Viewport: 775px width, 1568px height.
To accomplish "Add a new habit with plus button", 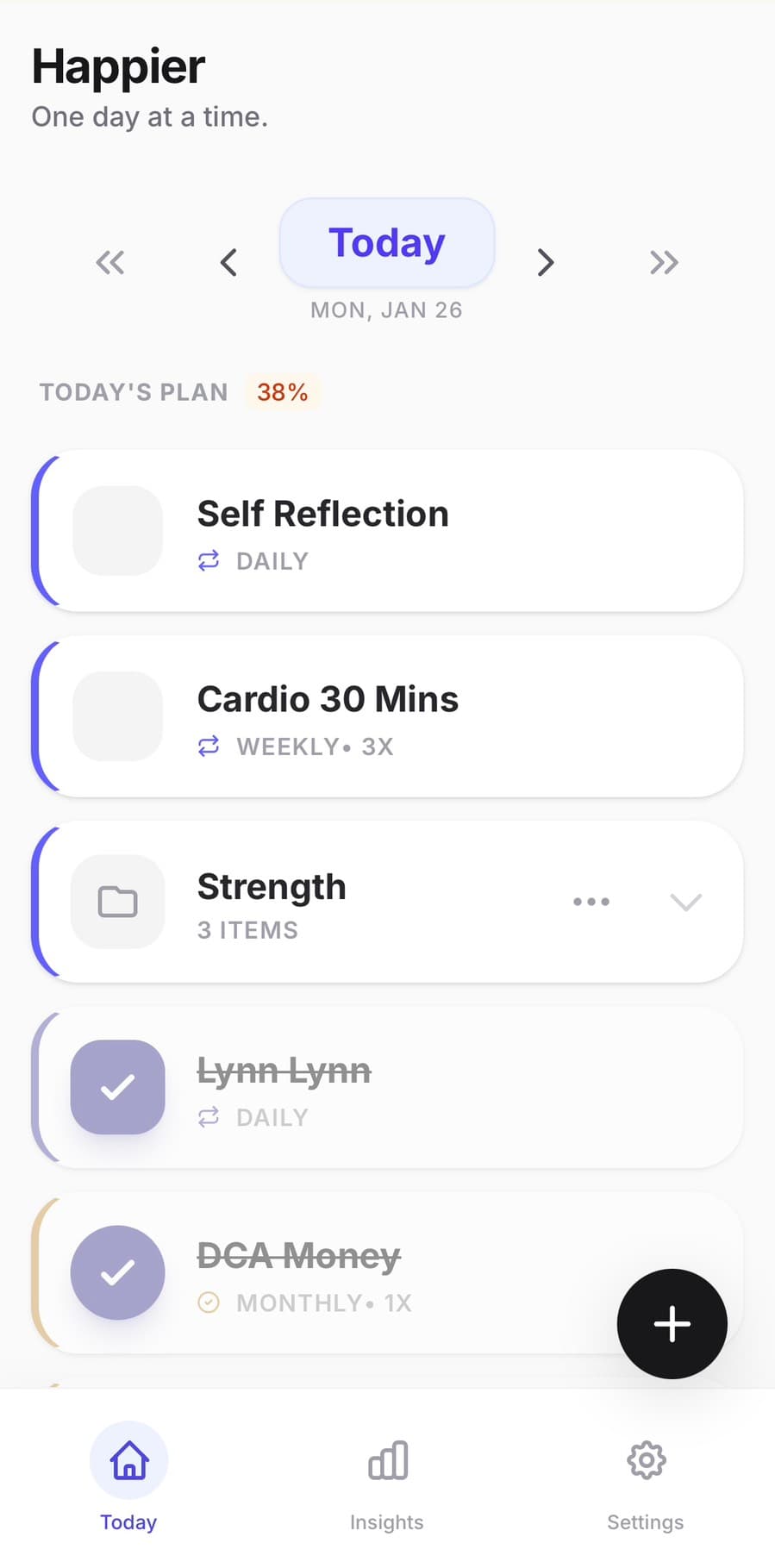I will 672,1323.
